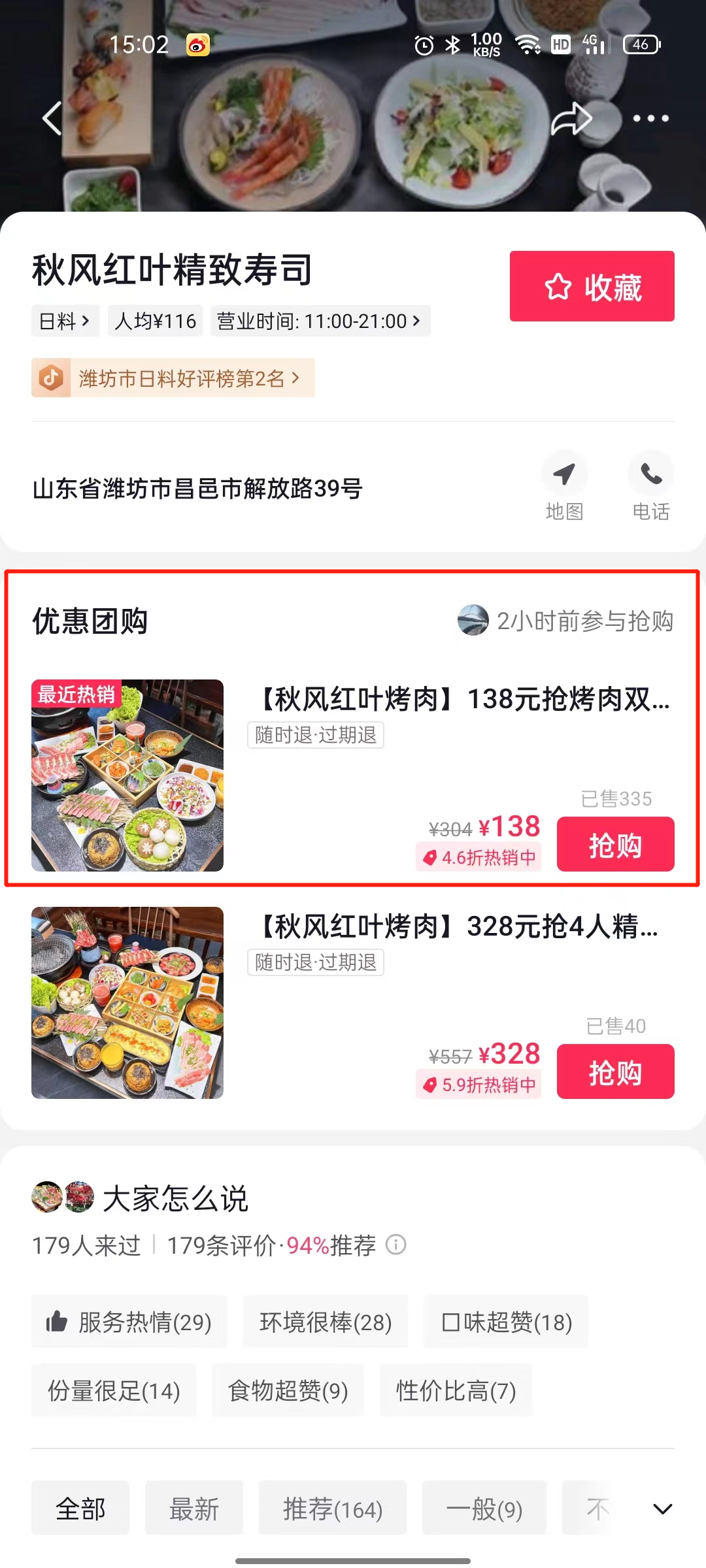Go back using the top-left arrow

[52, 118]
